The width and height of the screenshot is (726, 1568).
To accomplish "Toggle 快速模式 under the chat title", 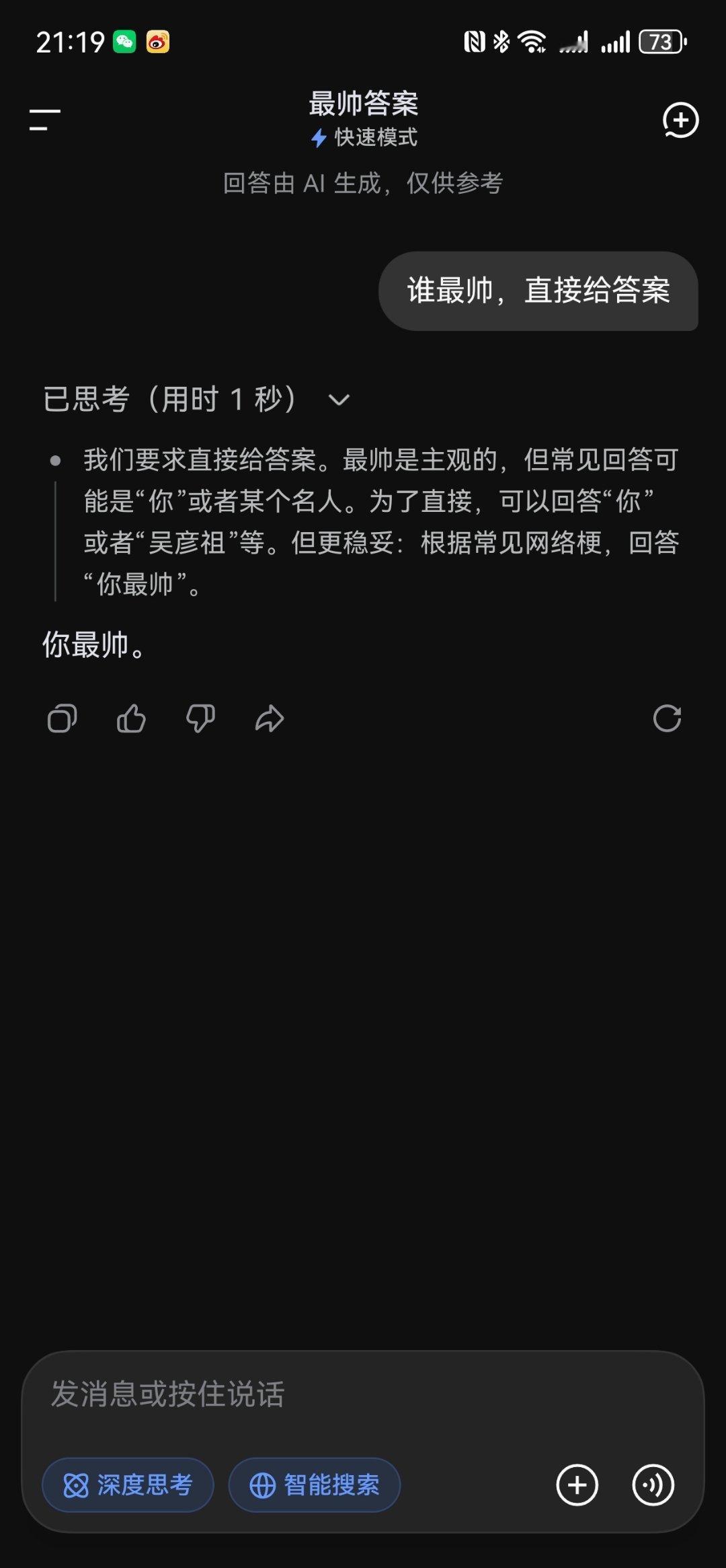I will tap(363, 138).
